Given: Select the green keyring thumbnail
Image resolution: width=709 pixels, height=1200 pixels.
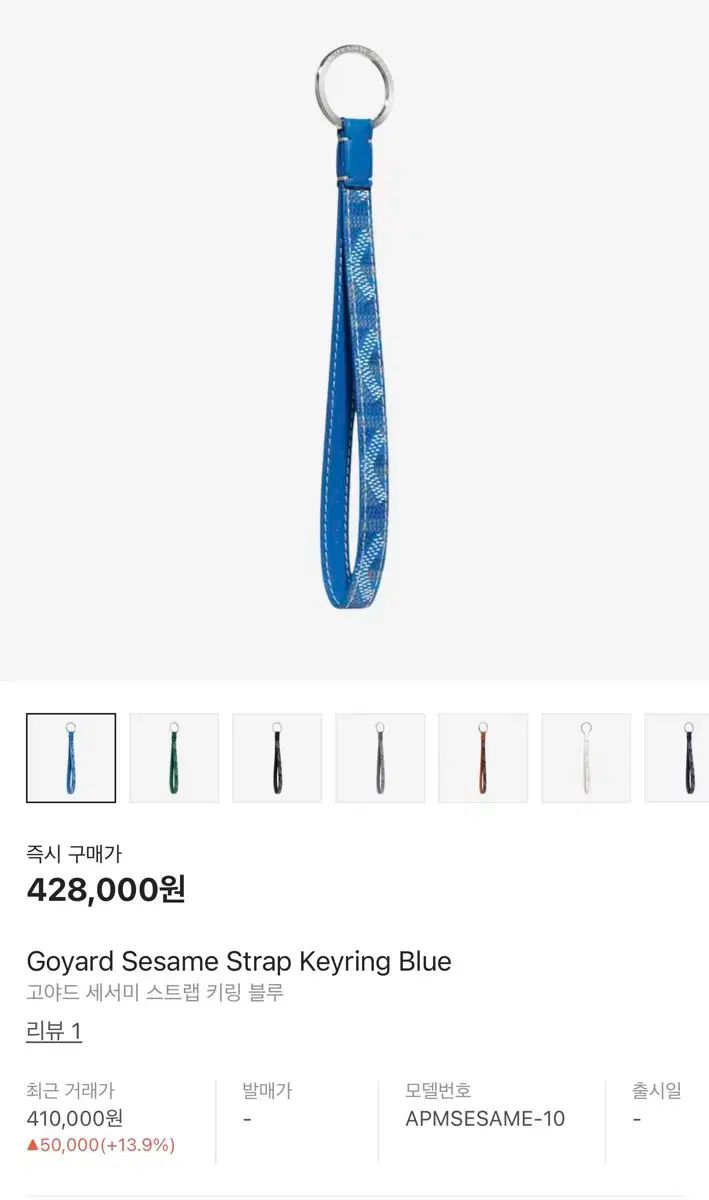Looking at the screenshot, I should pyautogui.click(x=174, y=758).
